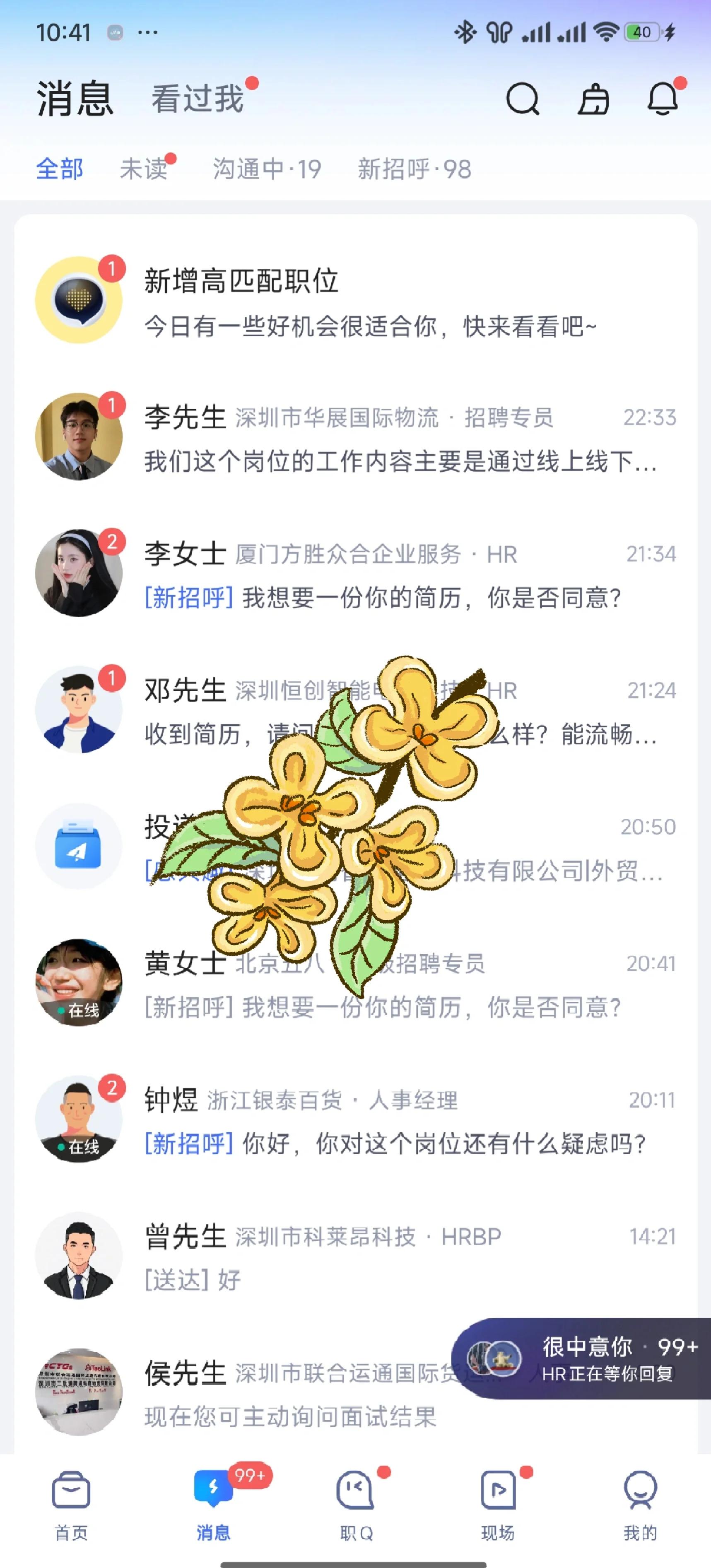This screenshot has height=1568, width=711.
Task: Tap the battery indicator in the status bar
Action: (x=641, y=31)
